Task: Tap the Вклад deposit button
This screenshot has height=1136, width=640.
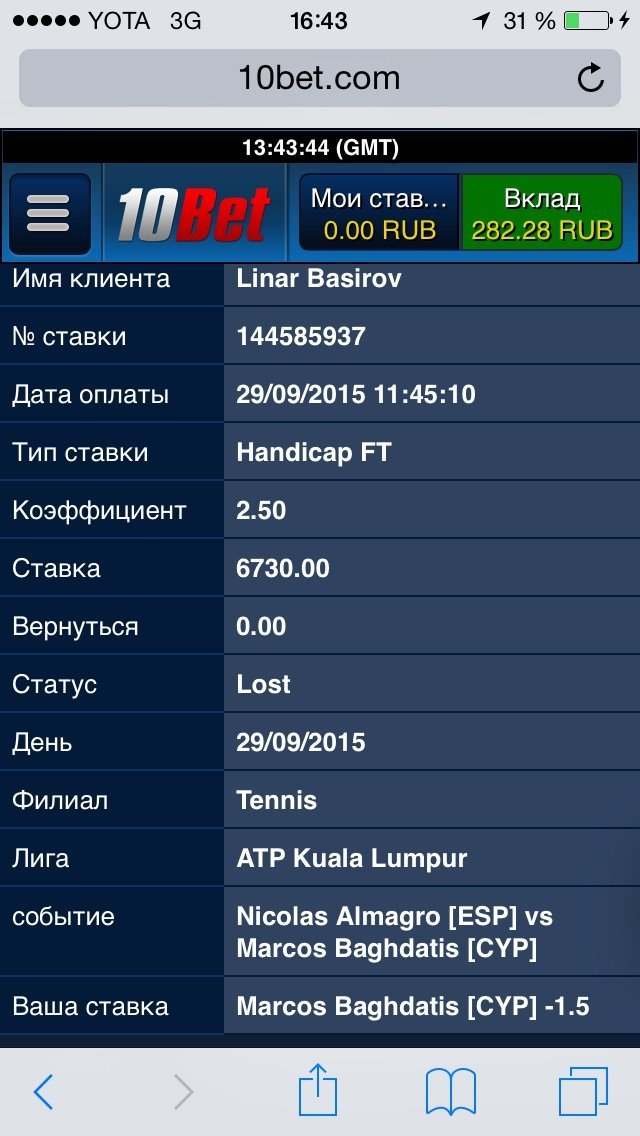Action: (x=542, y=213)
